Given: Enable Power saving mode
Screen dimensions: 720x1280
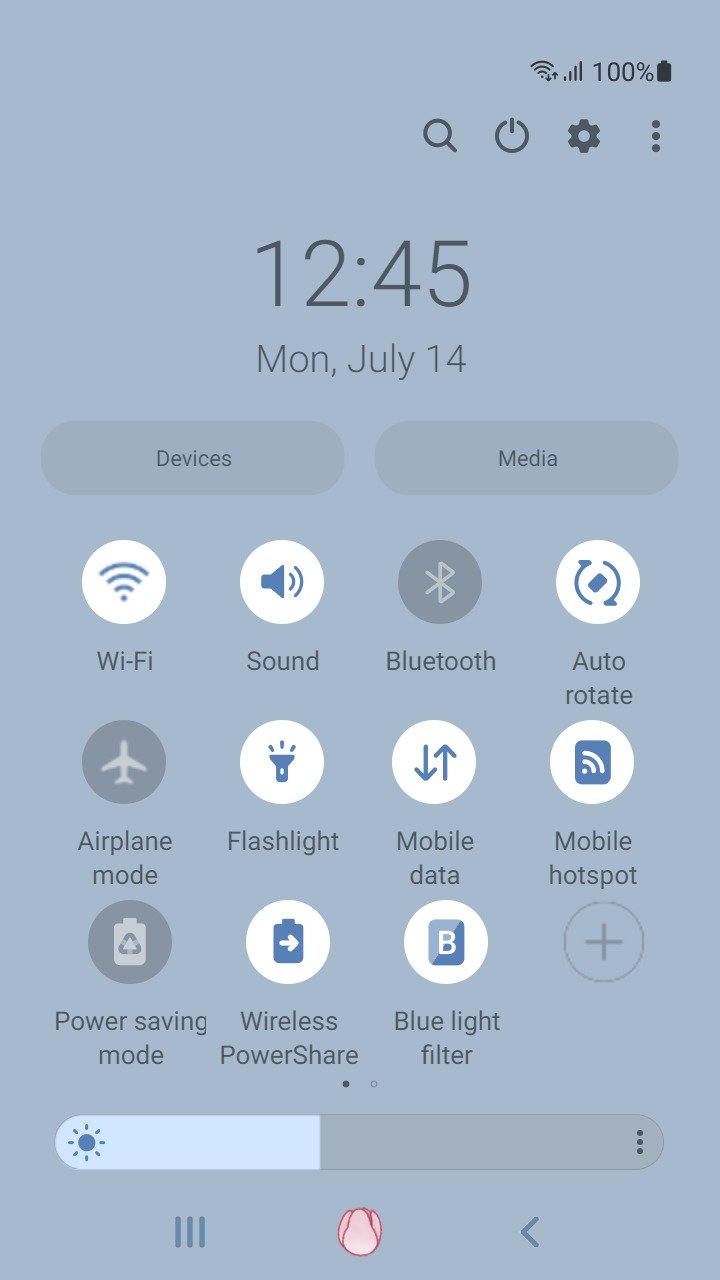Looking at the screenshot, I should [130, 942].
